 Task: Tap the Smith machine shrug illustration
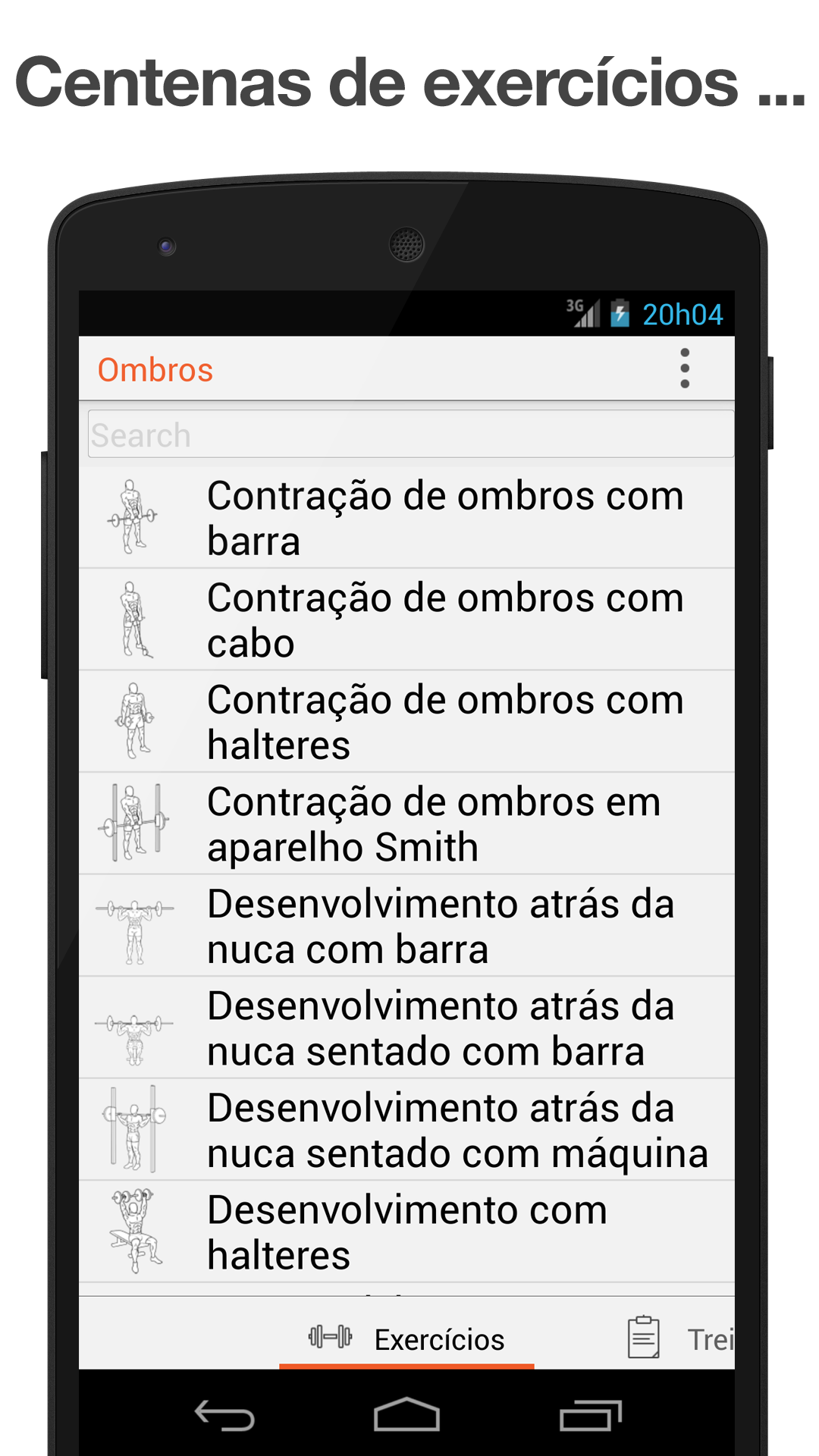135,823
